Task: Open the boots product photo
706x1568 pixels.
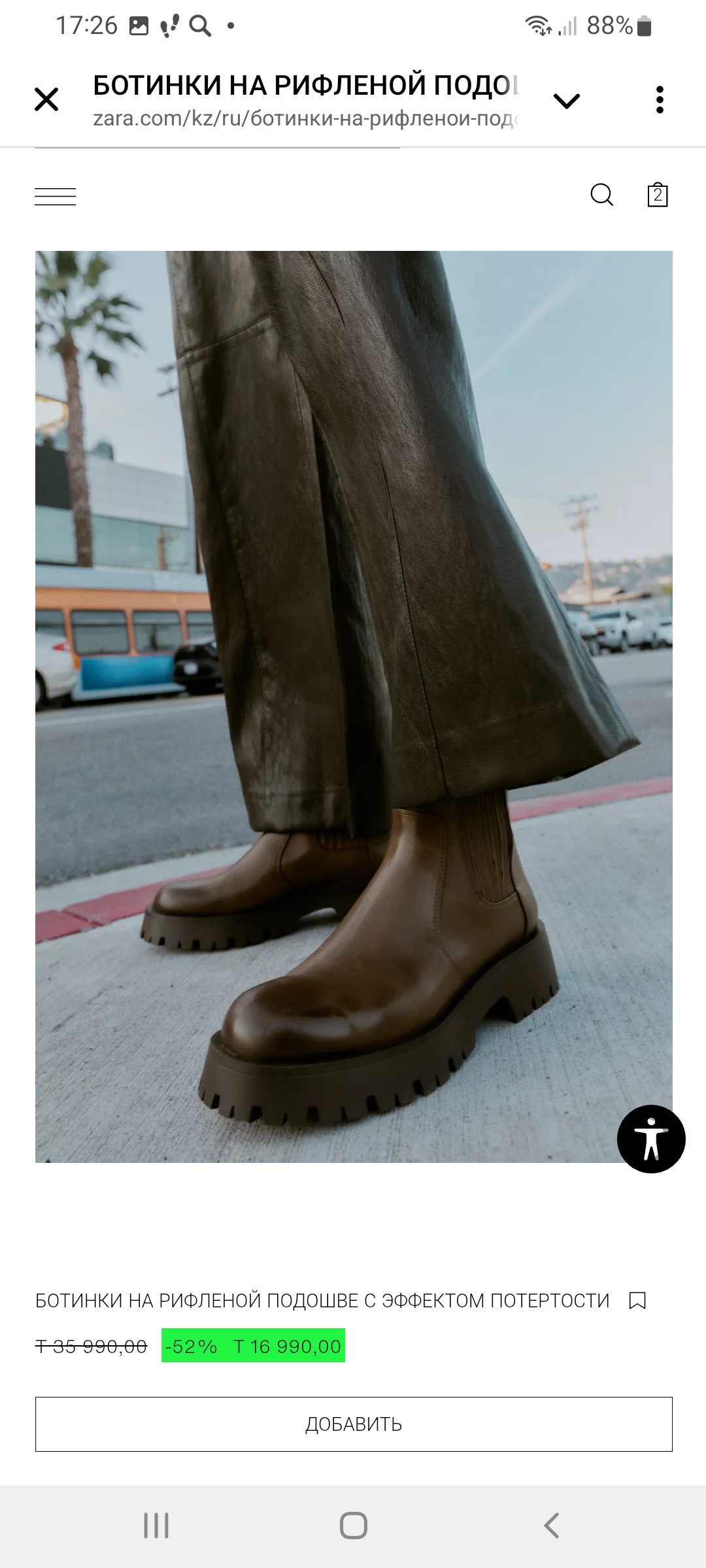Action: (x=353, y=706)
